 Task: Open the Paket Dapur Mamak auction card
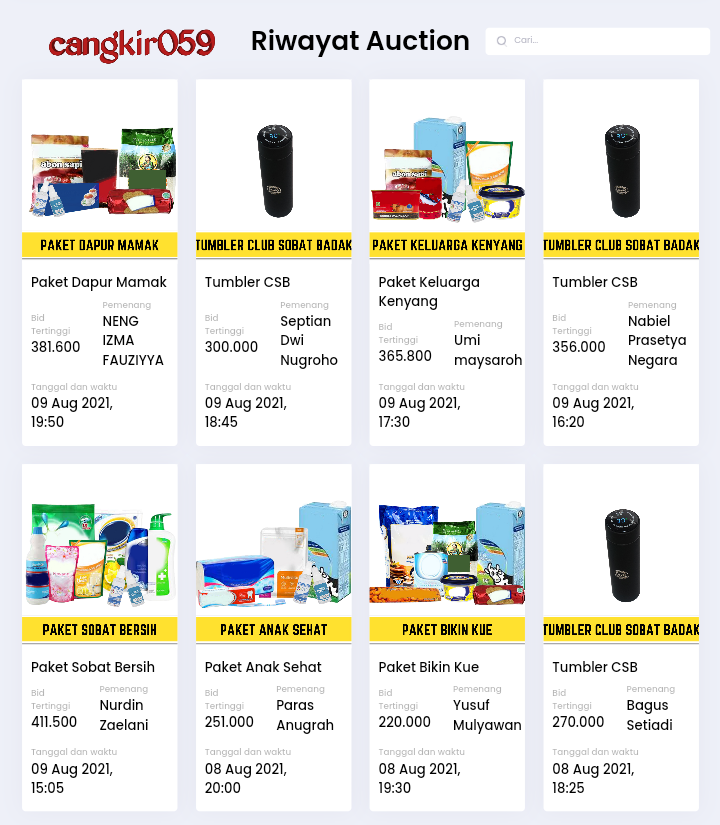click(100, 262)
